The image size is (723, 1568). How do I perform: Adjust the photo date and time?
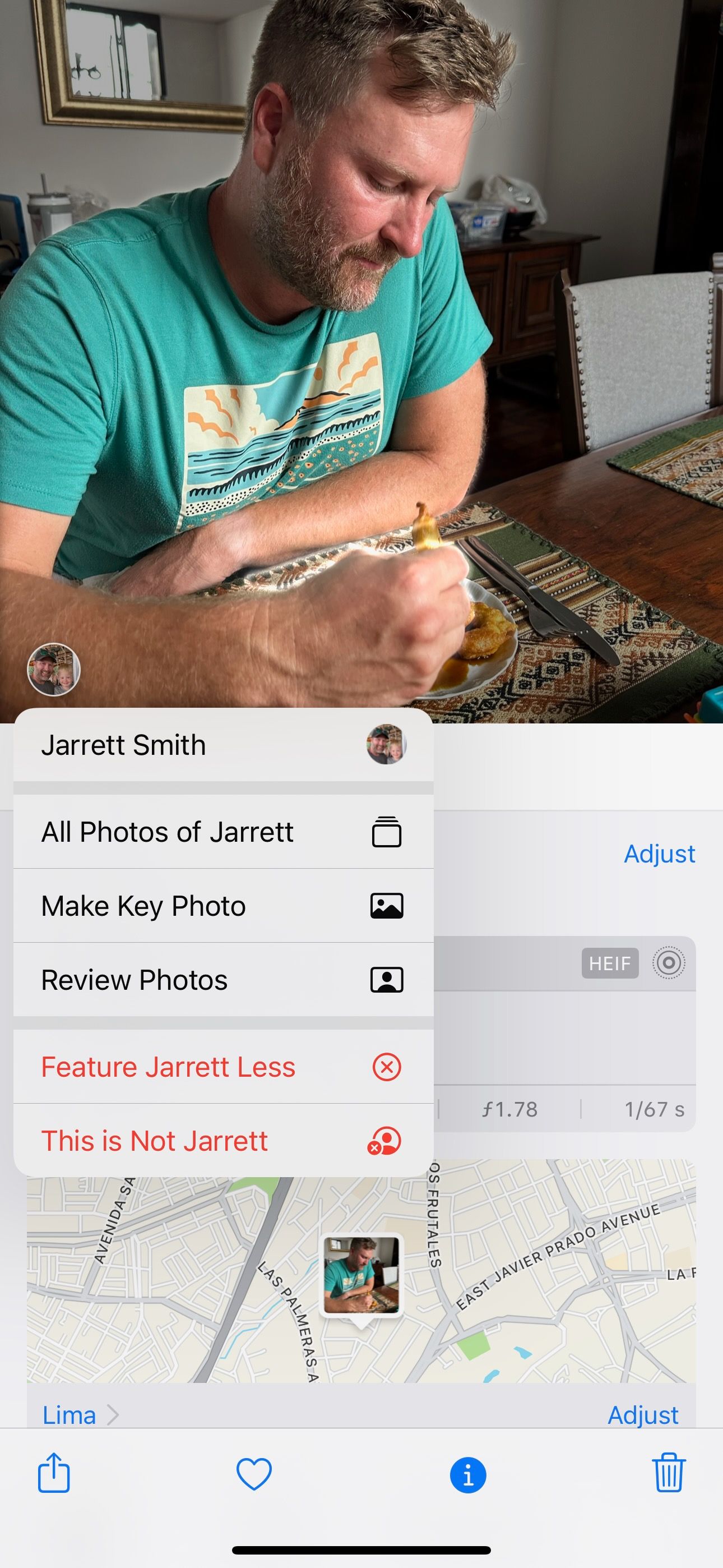659,854
